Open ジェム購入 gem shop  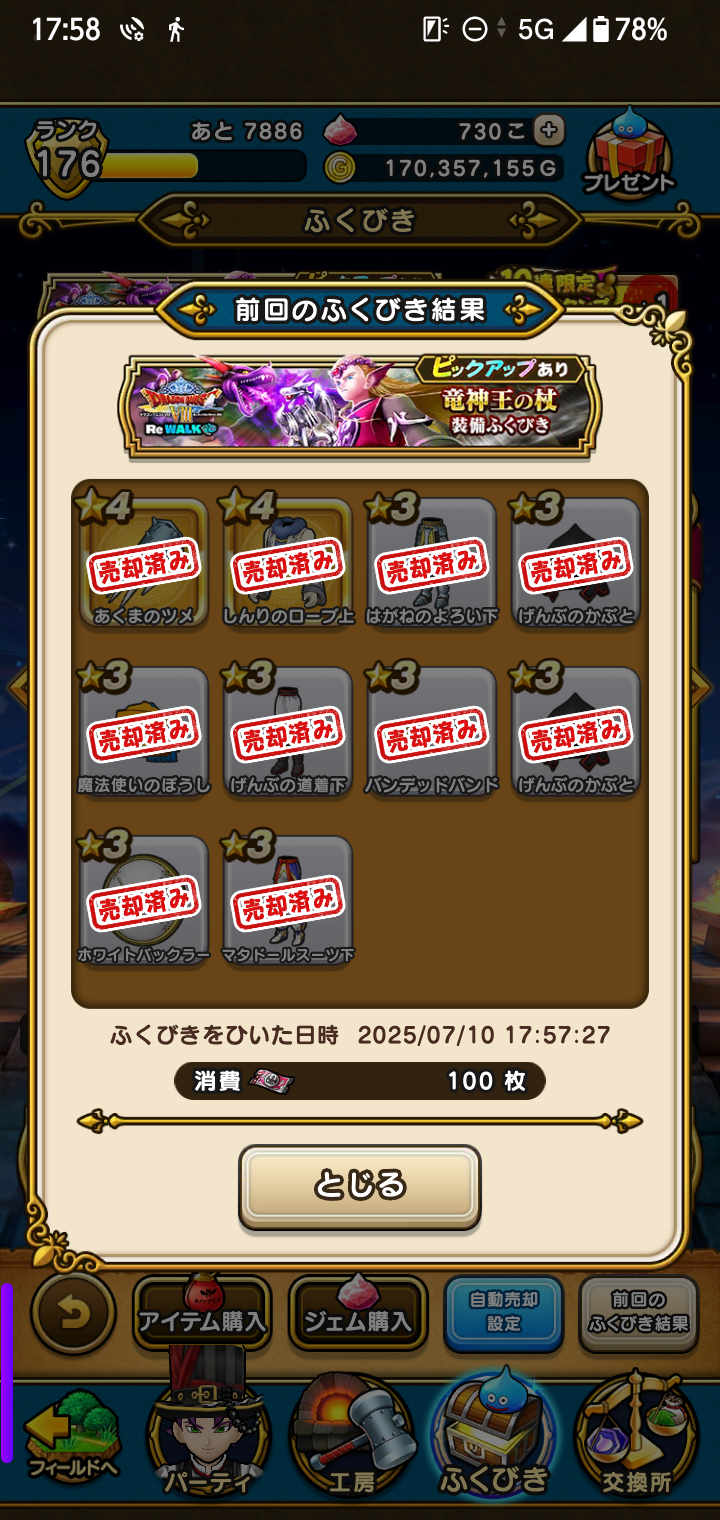coord(358,1313)
